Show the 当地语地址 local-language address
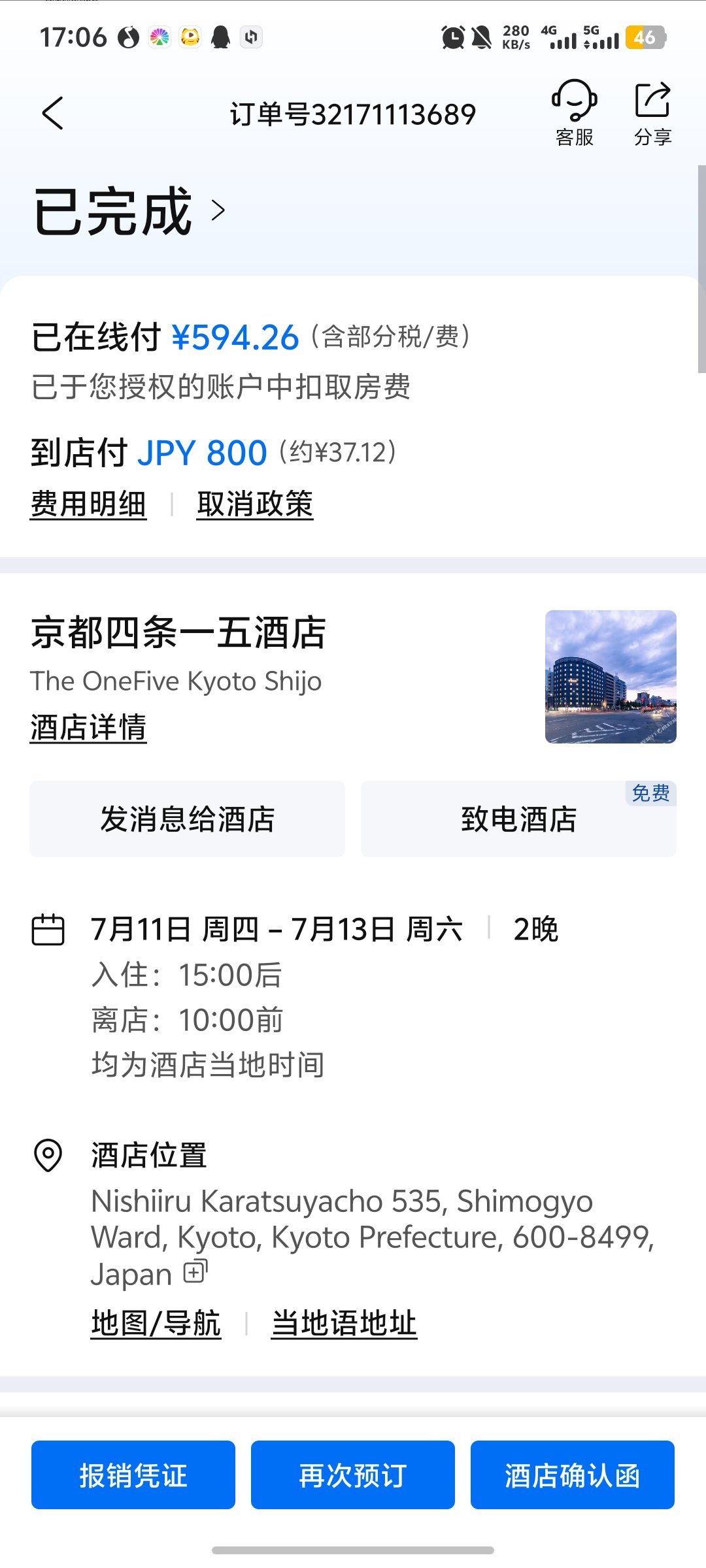This screenshot has height=1568, width=706. pyautogui.click(x=344, y=1324)
